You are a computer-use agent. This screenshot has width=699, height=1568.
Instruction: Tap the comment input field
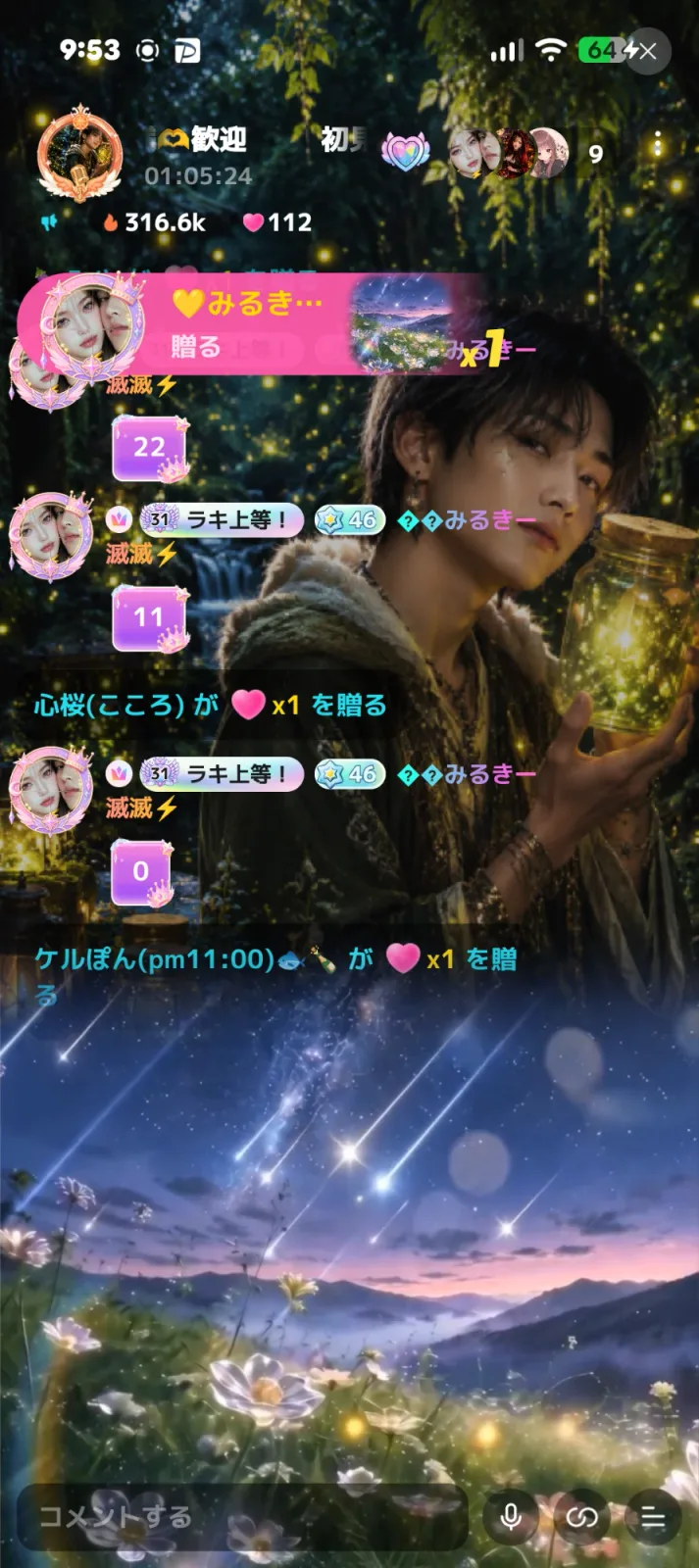coord(240,1517)
